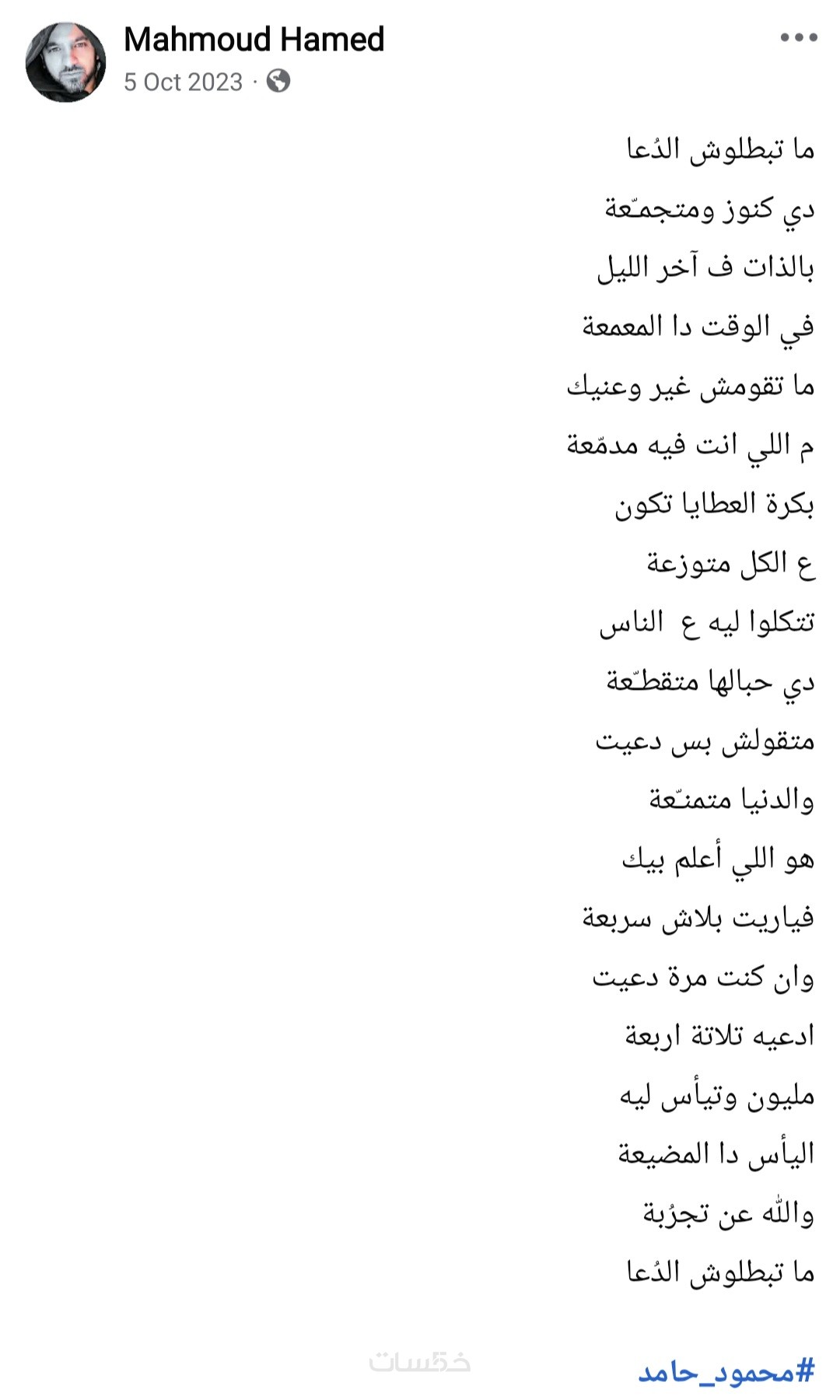
Task: Open Mahmoud Hamed's profile picture
Action: (65, 62)
